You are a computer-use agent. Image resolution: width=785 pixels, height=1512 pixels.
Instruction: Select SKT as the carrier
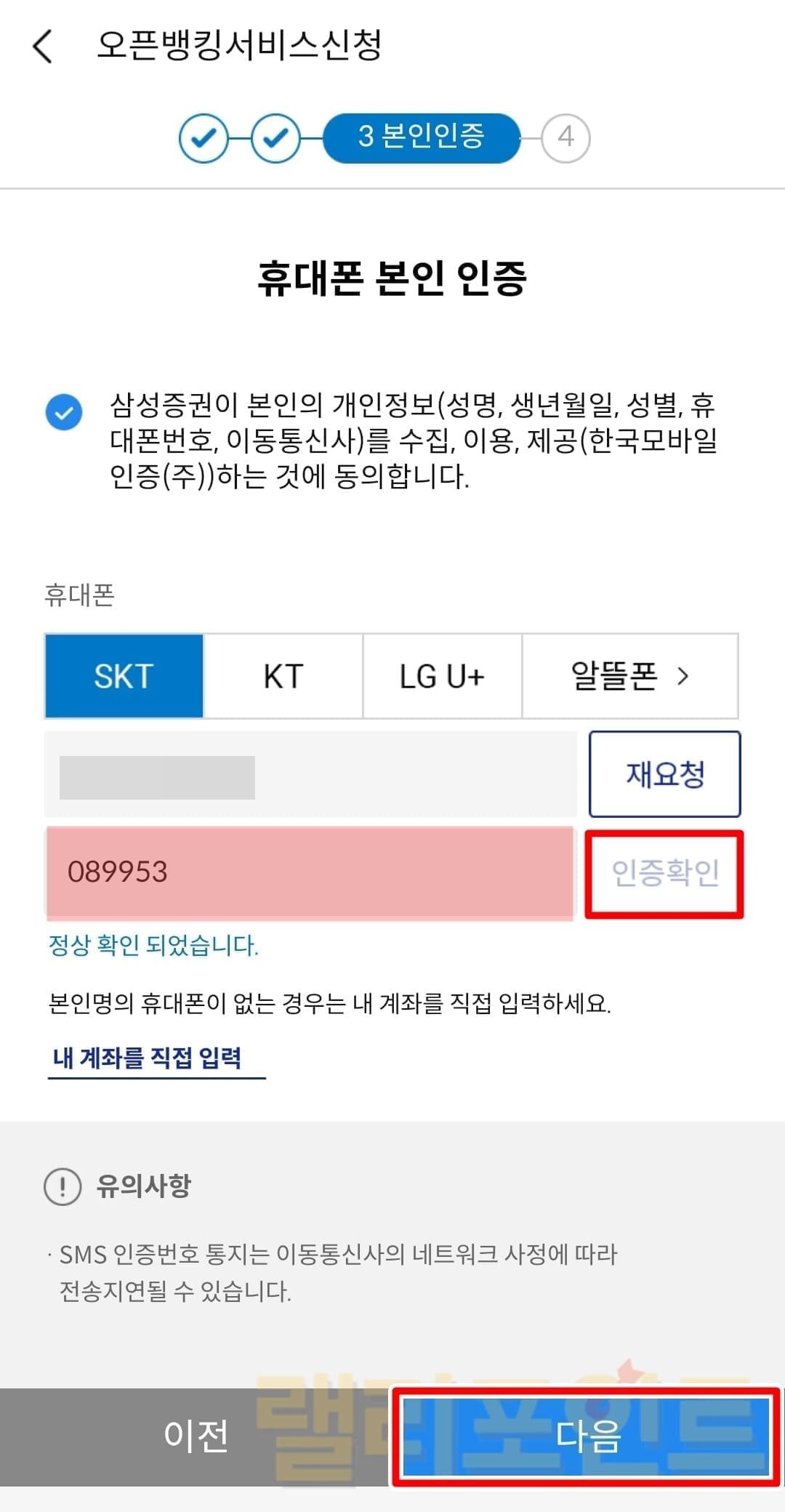click(124, 676)
